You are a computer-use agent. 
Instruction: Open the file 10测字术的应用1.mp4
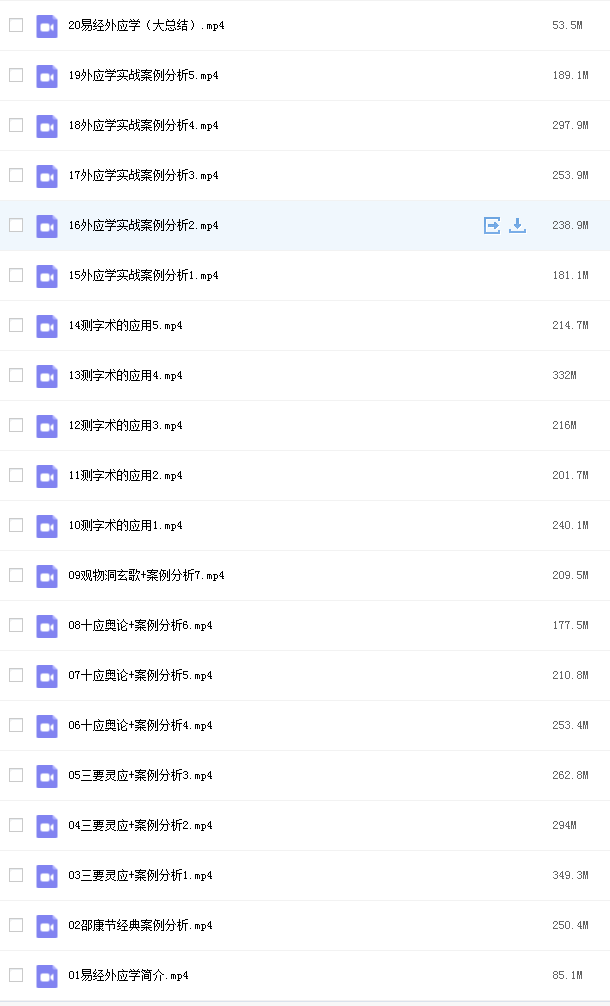[125, 525]
